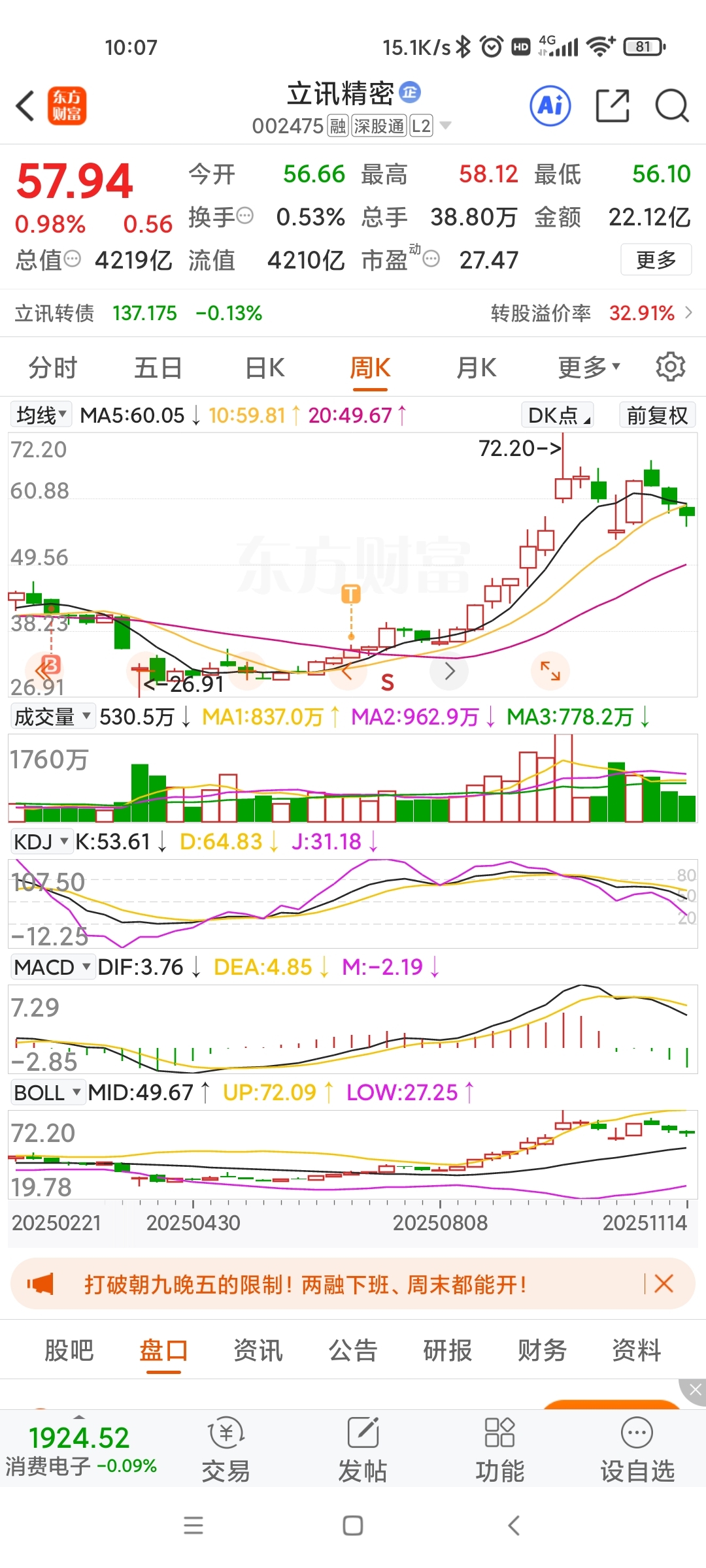Expand the 更多 chart period dropdown
The height and width of the screenshot is (1568, 706).
coord(588,368)
